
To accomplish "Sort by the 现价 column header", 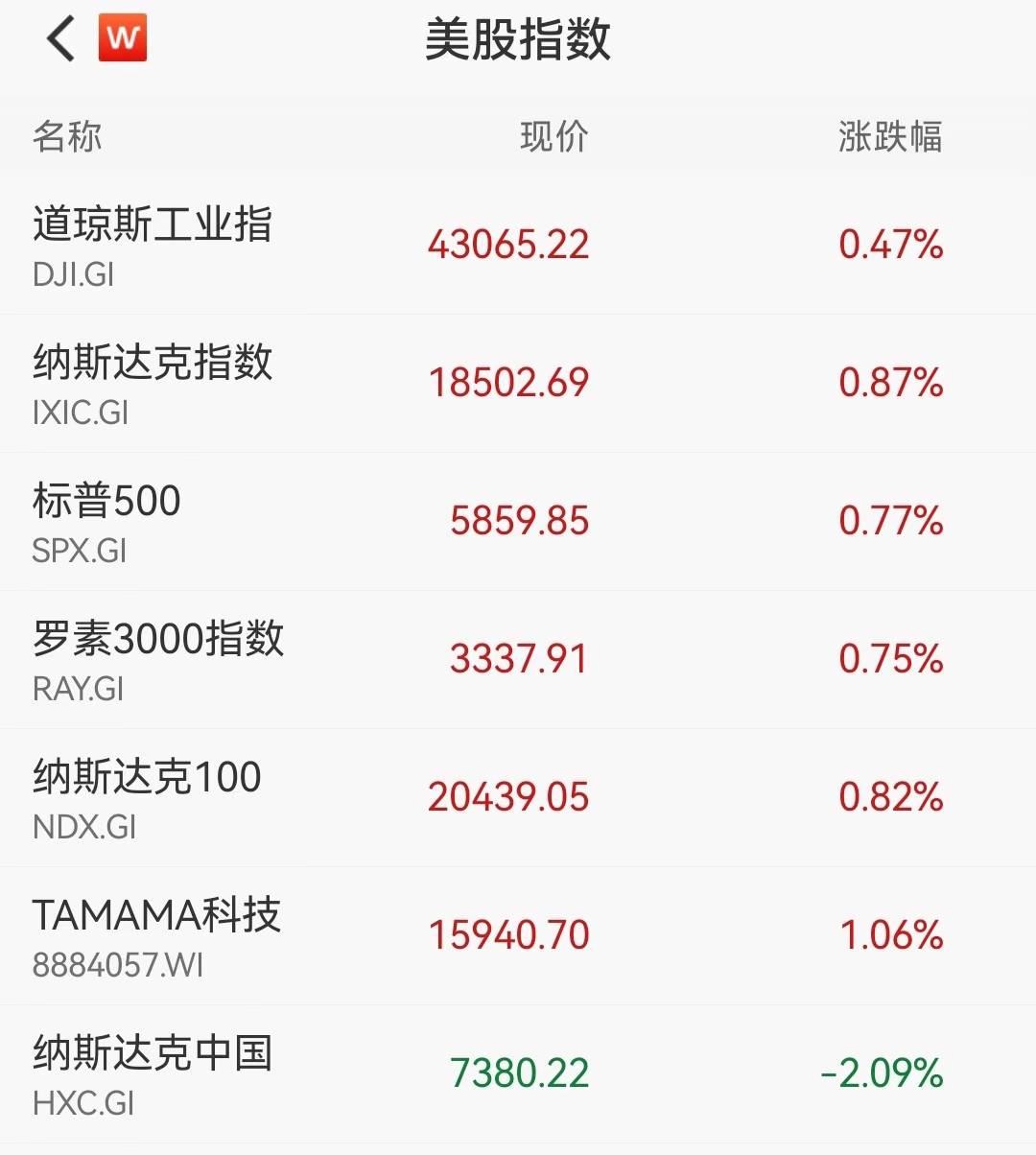I will click(x=553, y=137).
